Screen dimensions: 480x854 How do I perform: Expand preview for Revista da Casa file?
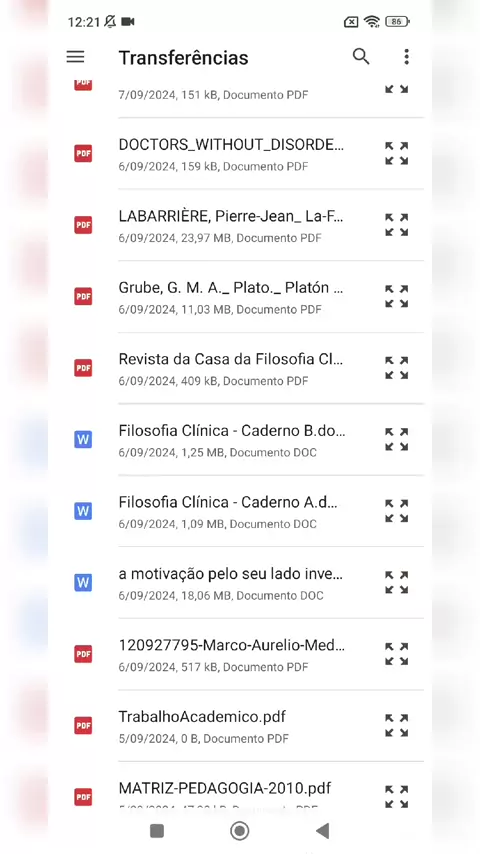pos(397,368)
